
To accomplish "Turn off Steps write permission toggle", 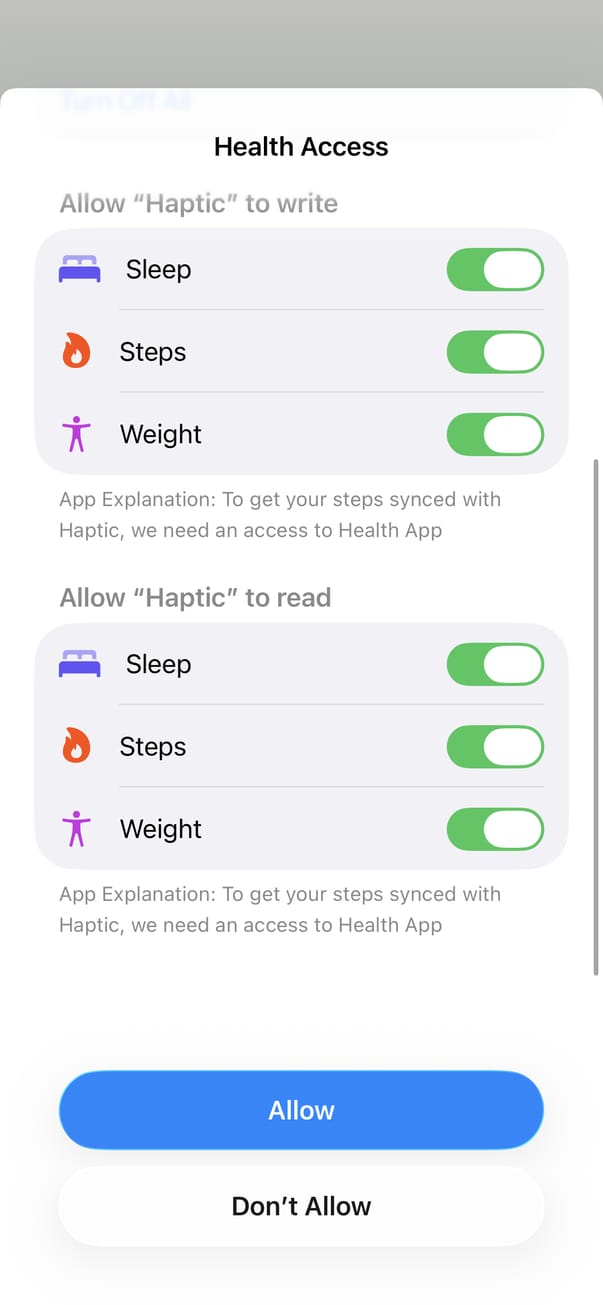I will [495, 352].
